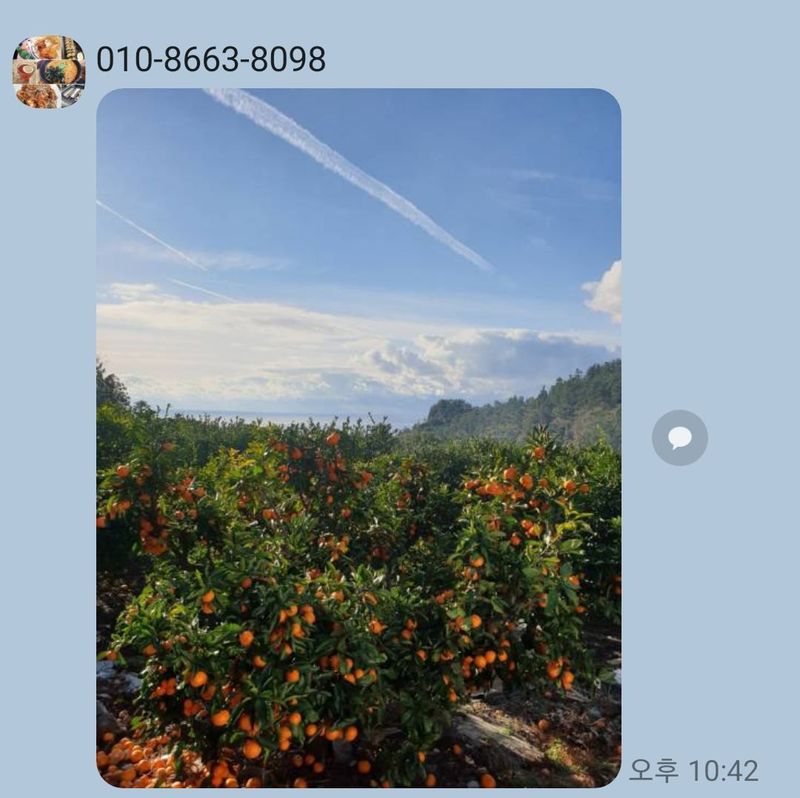This screenshot has width=800, height=798.
Task: Open the tangerine orchard photo message
Action: point(358,438)
